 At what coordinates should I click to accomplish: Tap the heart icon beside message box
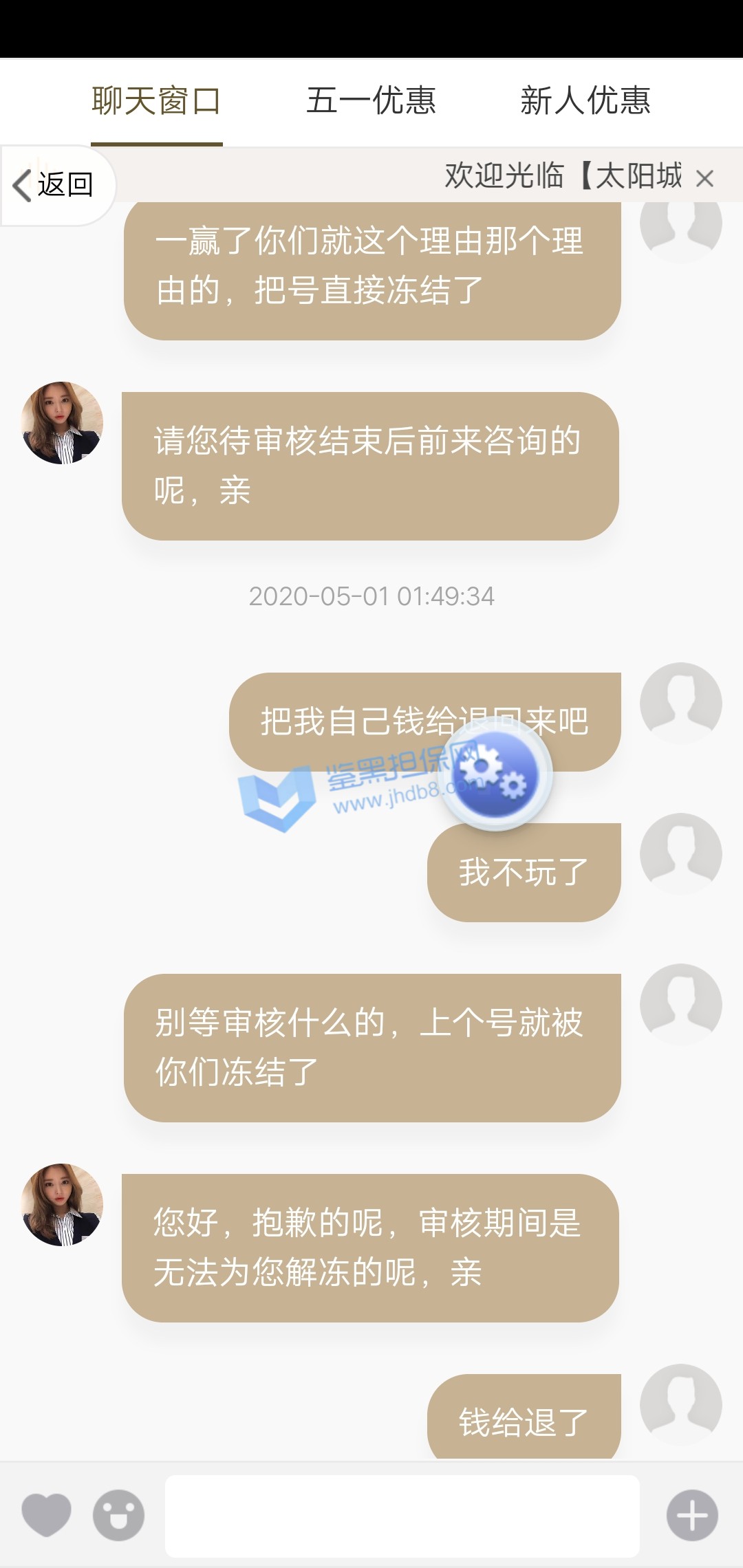[x=46, y=1514]
